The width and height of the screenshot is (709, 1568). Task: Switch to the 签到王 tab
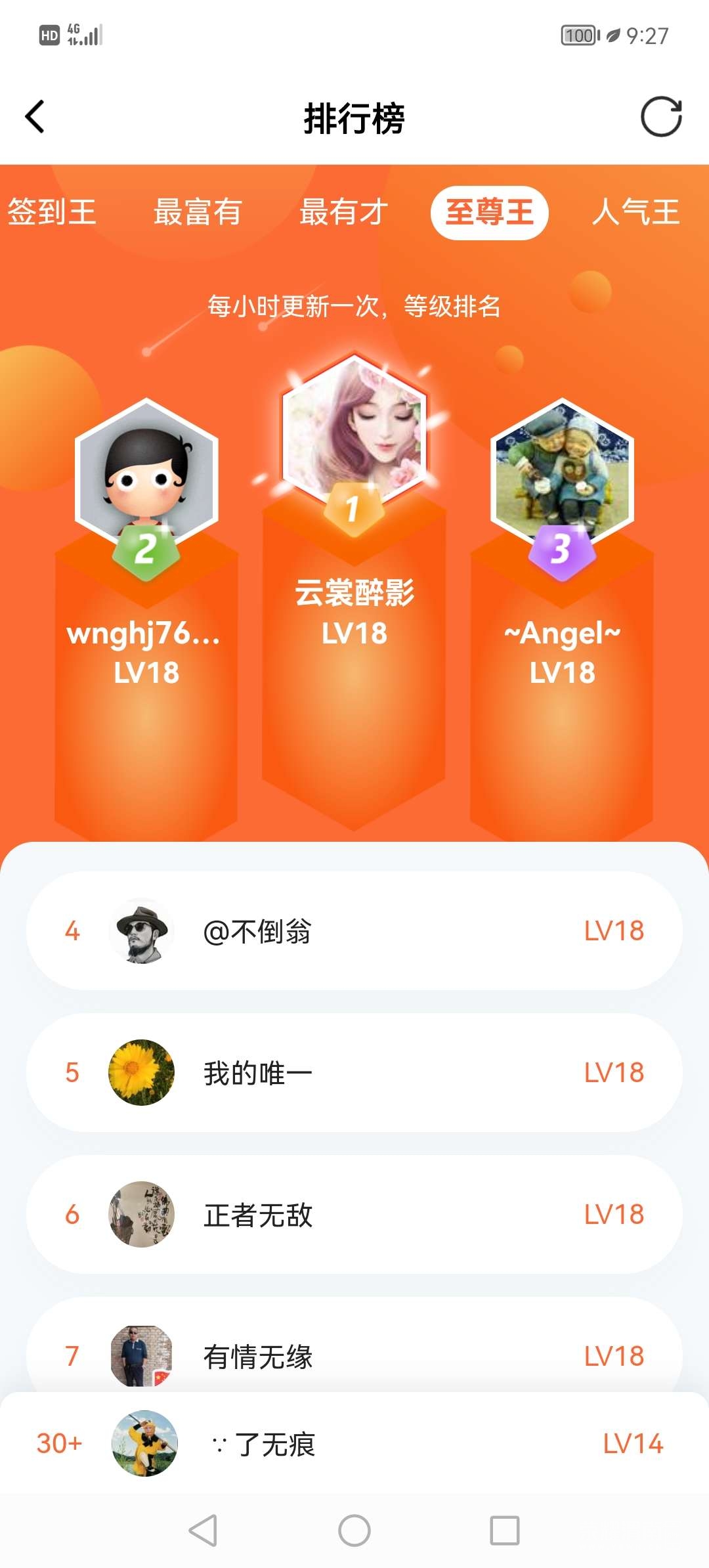click(53, 212)
